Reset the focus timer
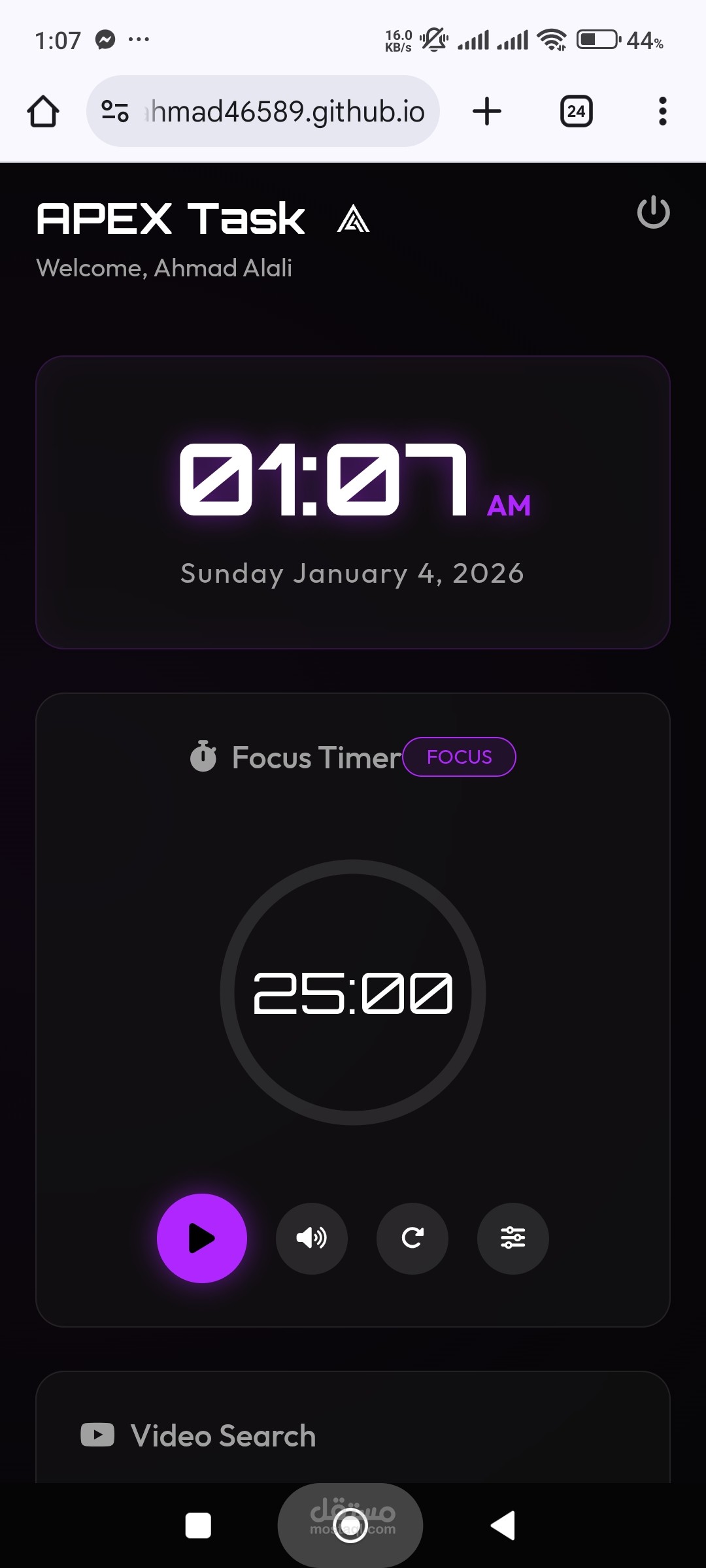 [x=412, y=1238]
